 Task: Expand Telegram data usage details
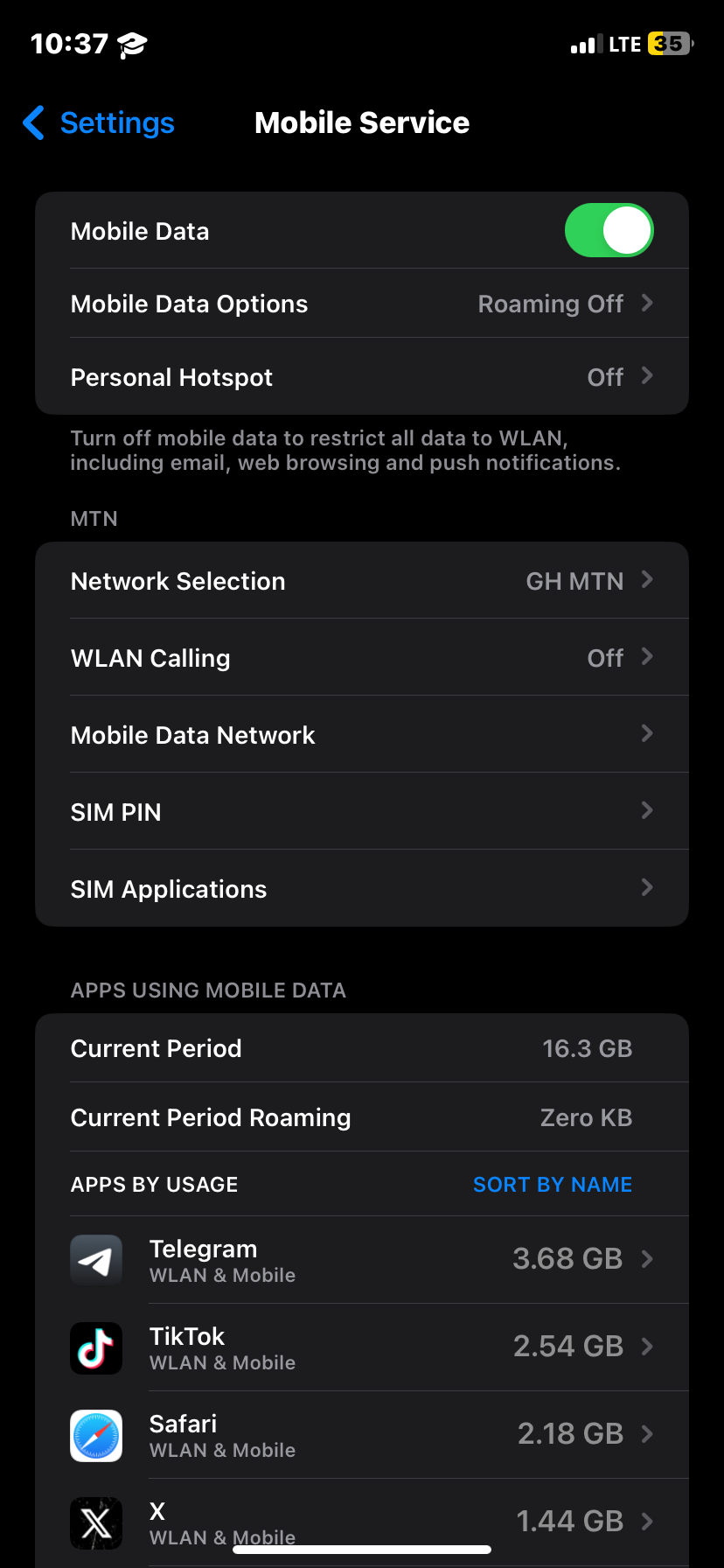point(362,1259)
